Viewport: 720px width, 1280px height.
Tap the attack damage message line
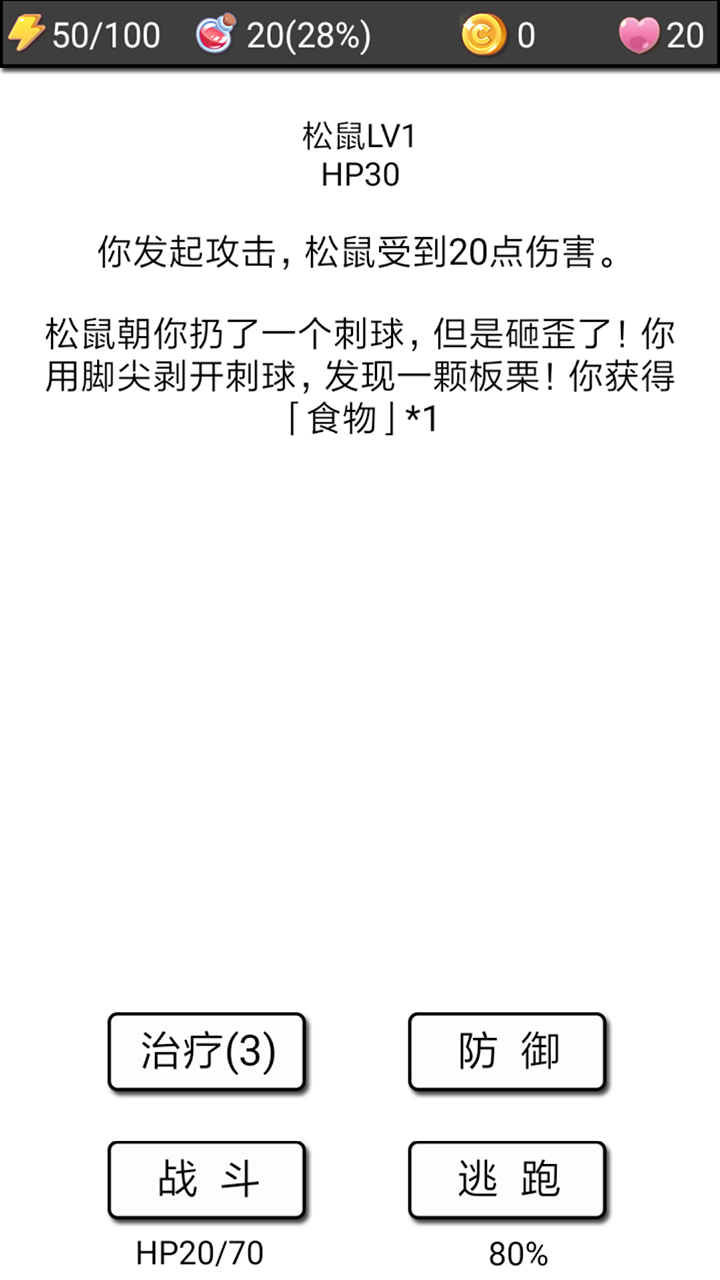(x=360, y=248)
